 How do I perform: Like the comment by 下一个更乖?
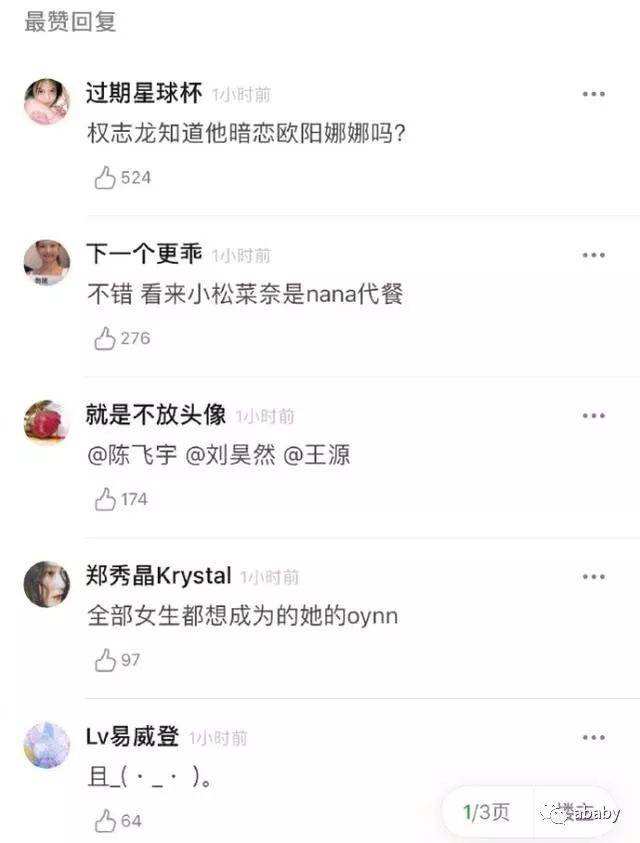pyautogui.click(x=105, y=339)
